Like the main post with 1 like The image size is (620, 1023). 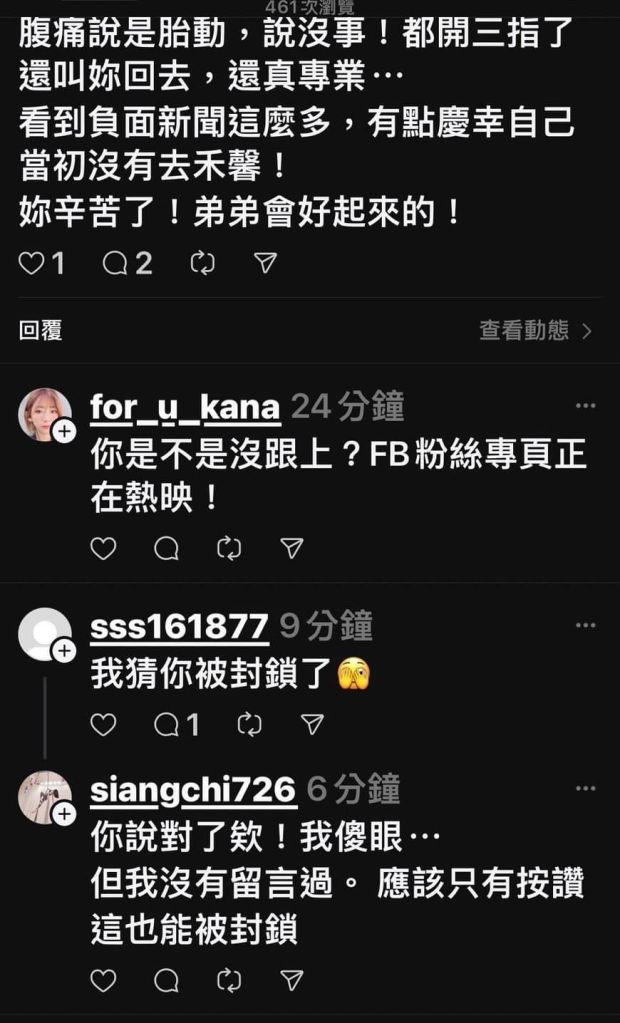pyautogui.click(x=33, y=263)
